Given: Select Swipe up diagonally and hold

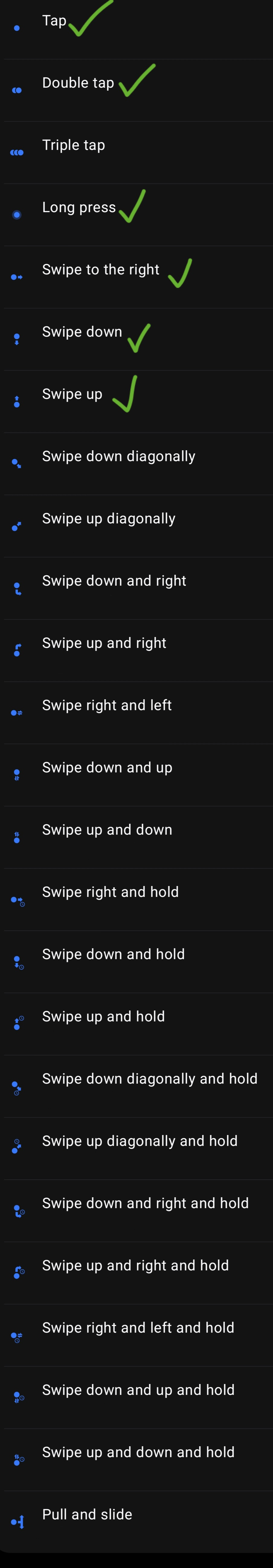Looking at the screenshot, I should click(136, 1148).
